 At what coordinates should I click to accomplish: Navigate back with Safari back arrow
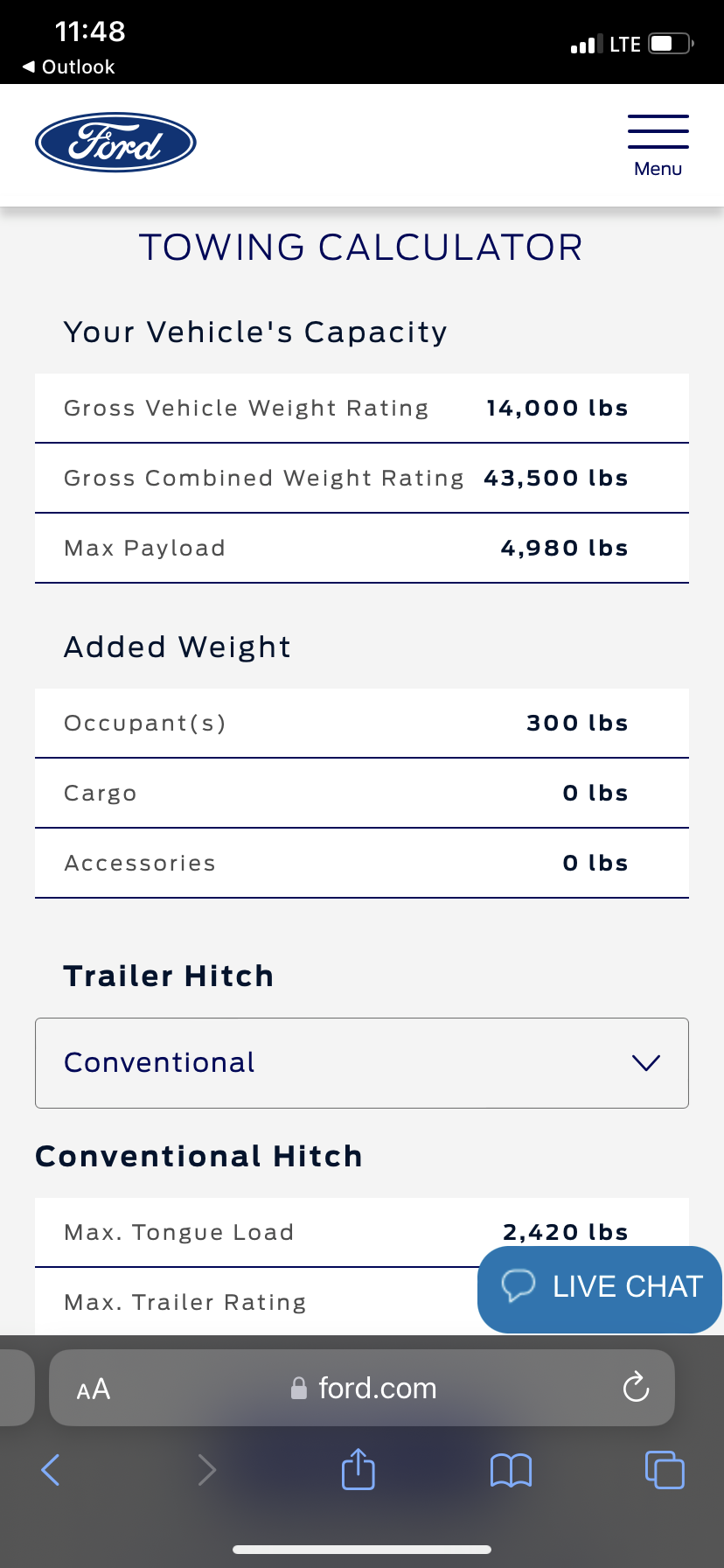(50, 1470)
